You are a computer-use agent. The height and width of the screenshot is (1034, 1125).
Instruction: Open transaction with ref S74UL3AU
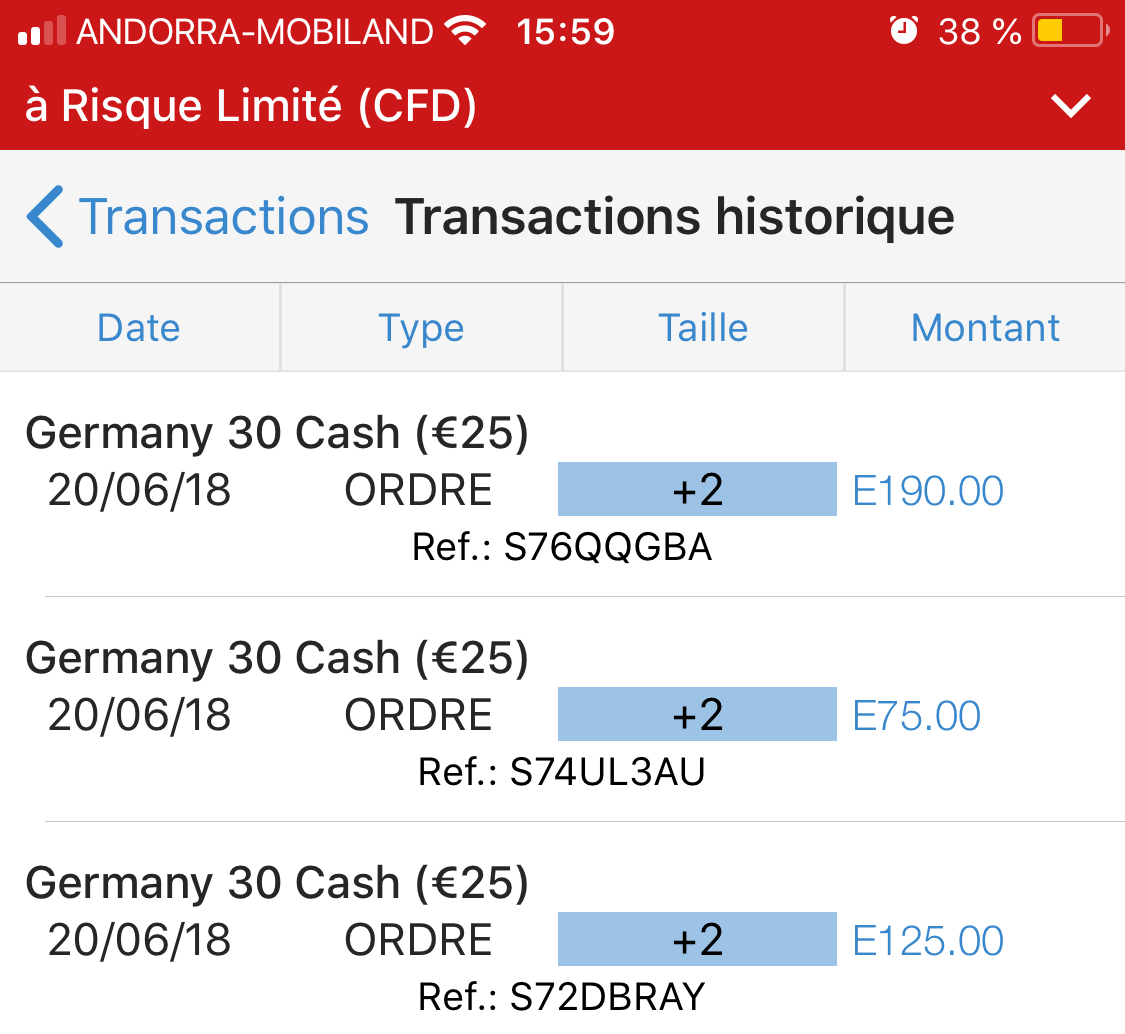pyautogui.click(x=562, y=715)
